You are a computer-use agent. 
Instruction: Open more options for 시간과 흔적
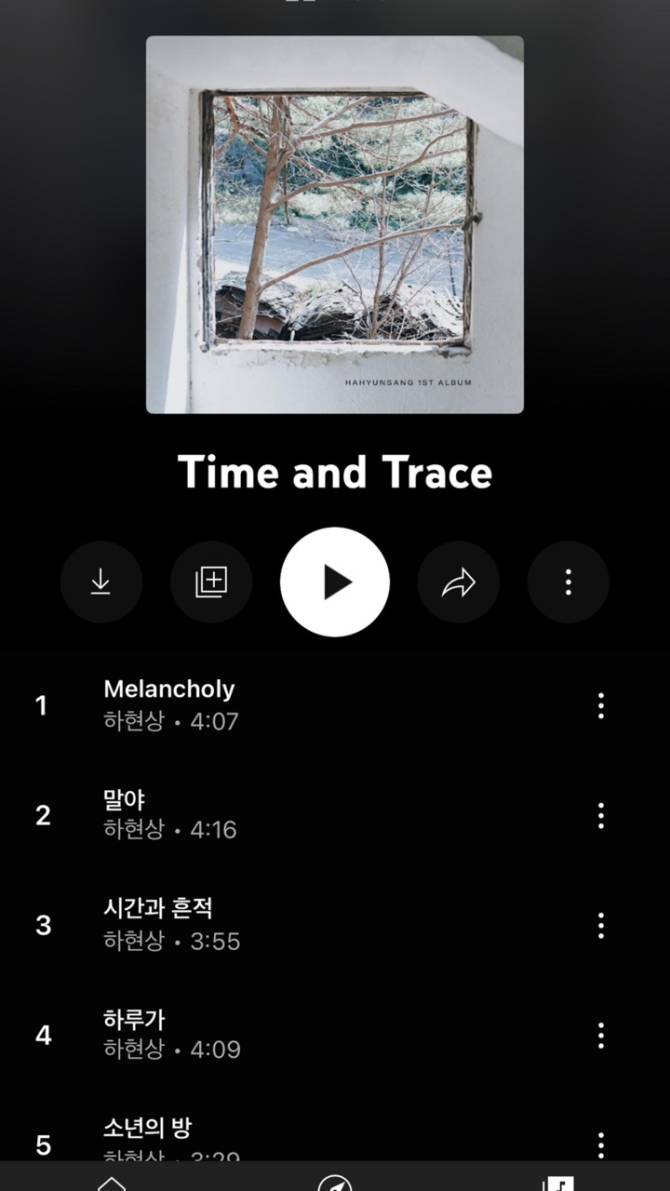pos(600,925)
